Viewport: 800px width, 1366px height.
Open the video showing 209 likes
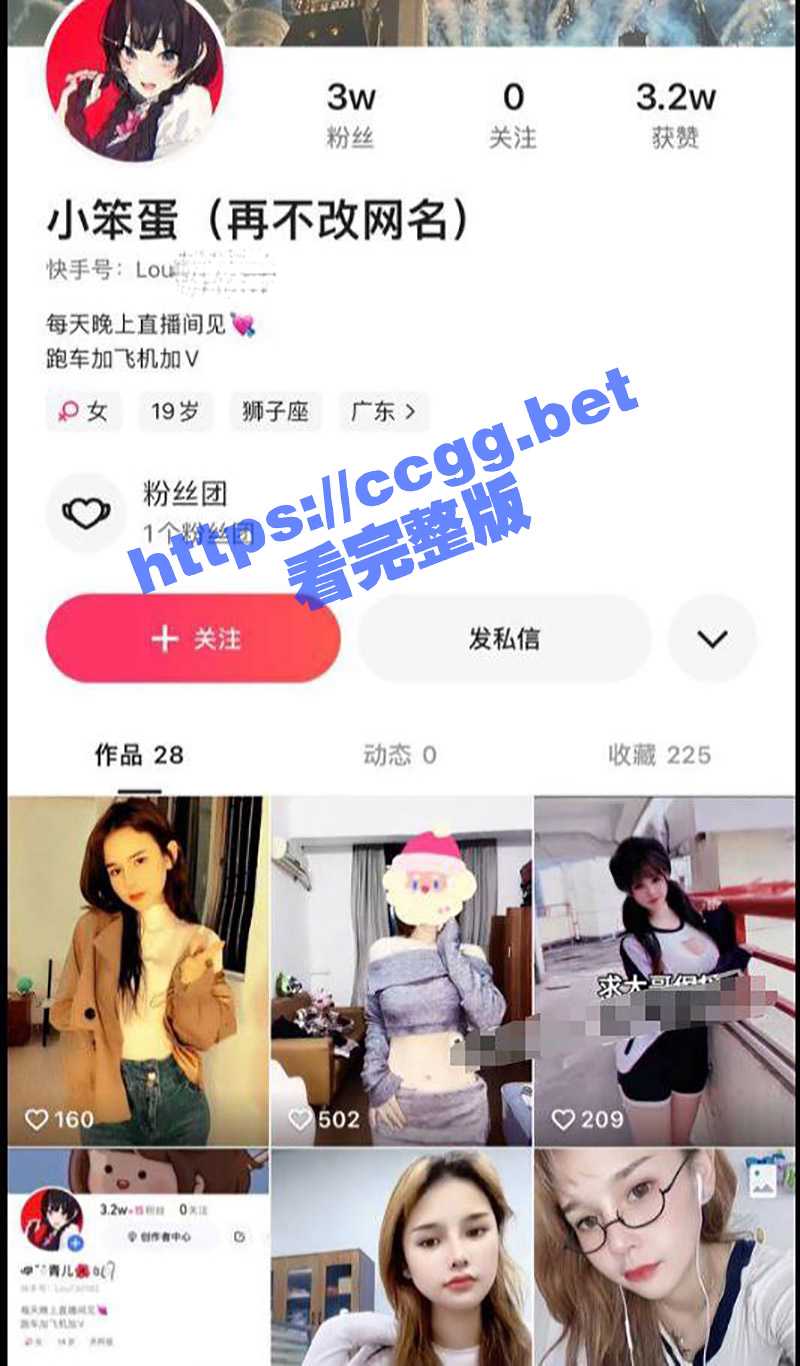coord(664,970)
